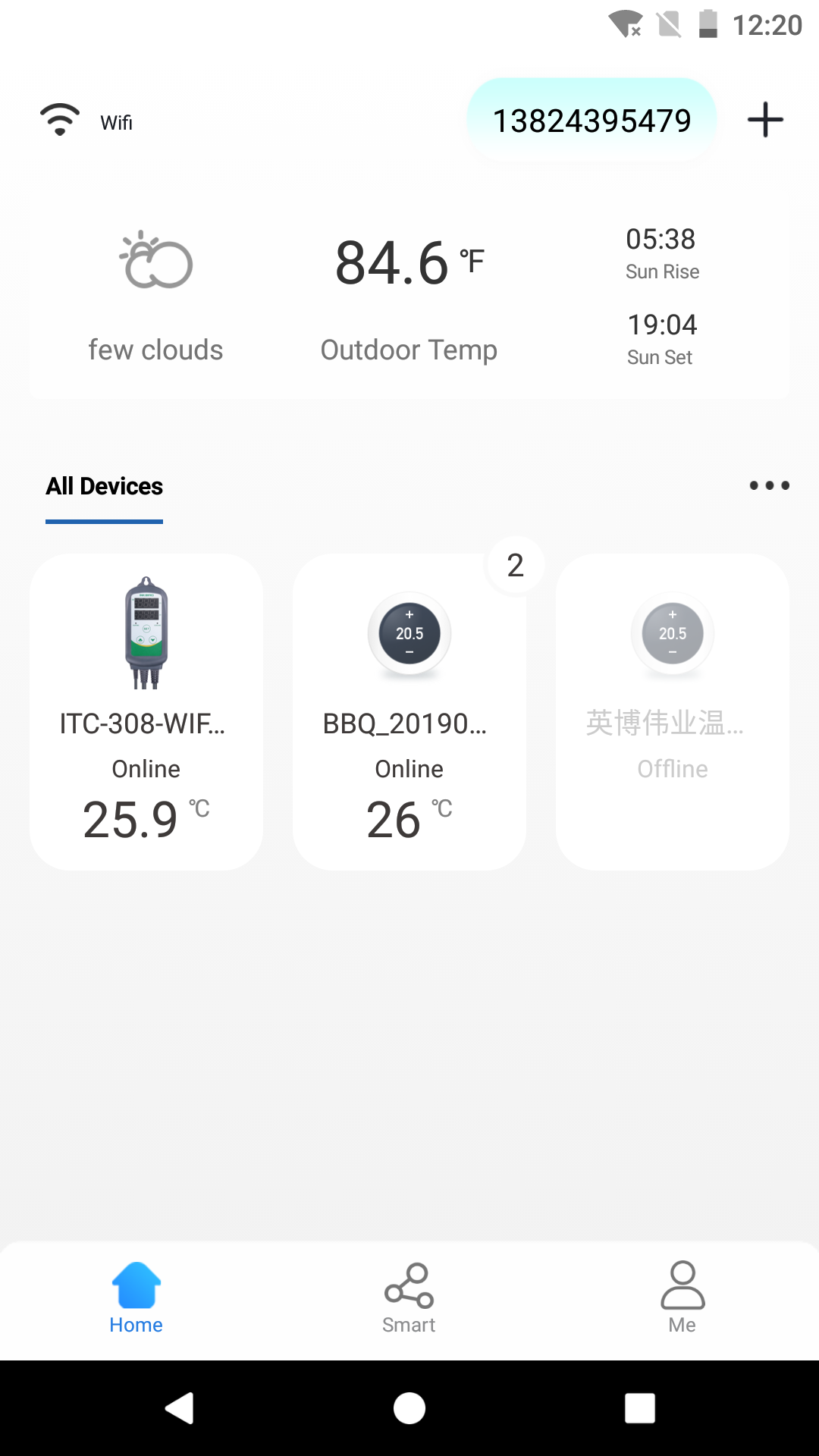Open the account 13824395479 home selector
This screenshot has height=1456, width=819.
coord(591,121)
